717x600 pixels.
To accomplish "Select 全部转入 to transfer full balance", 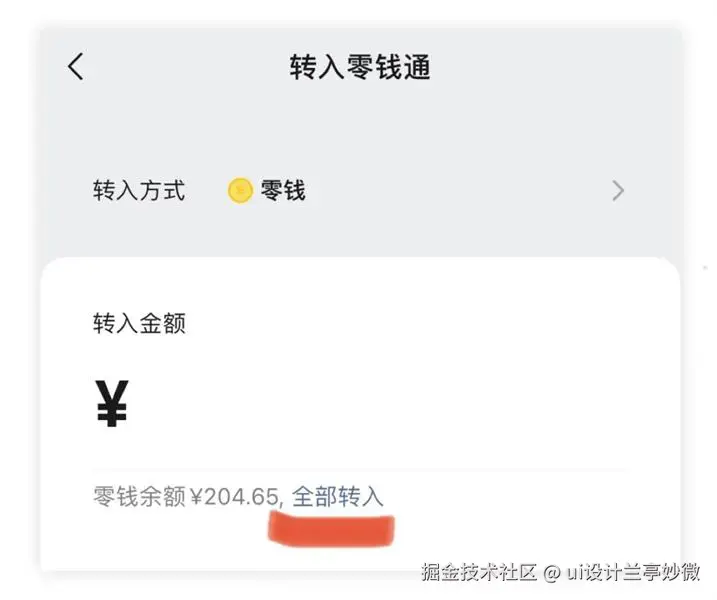I will pos(337,496).
